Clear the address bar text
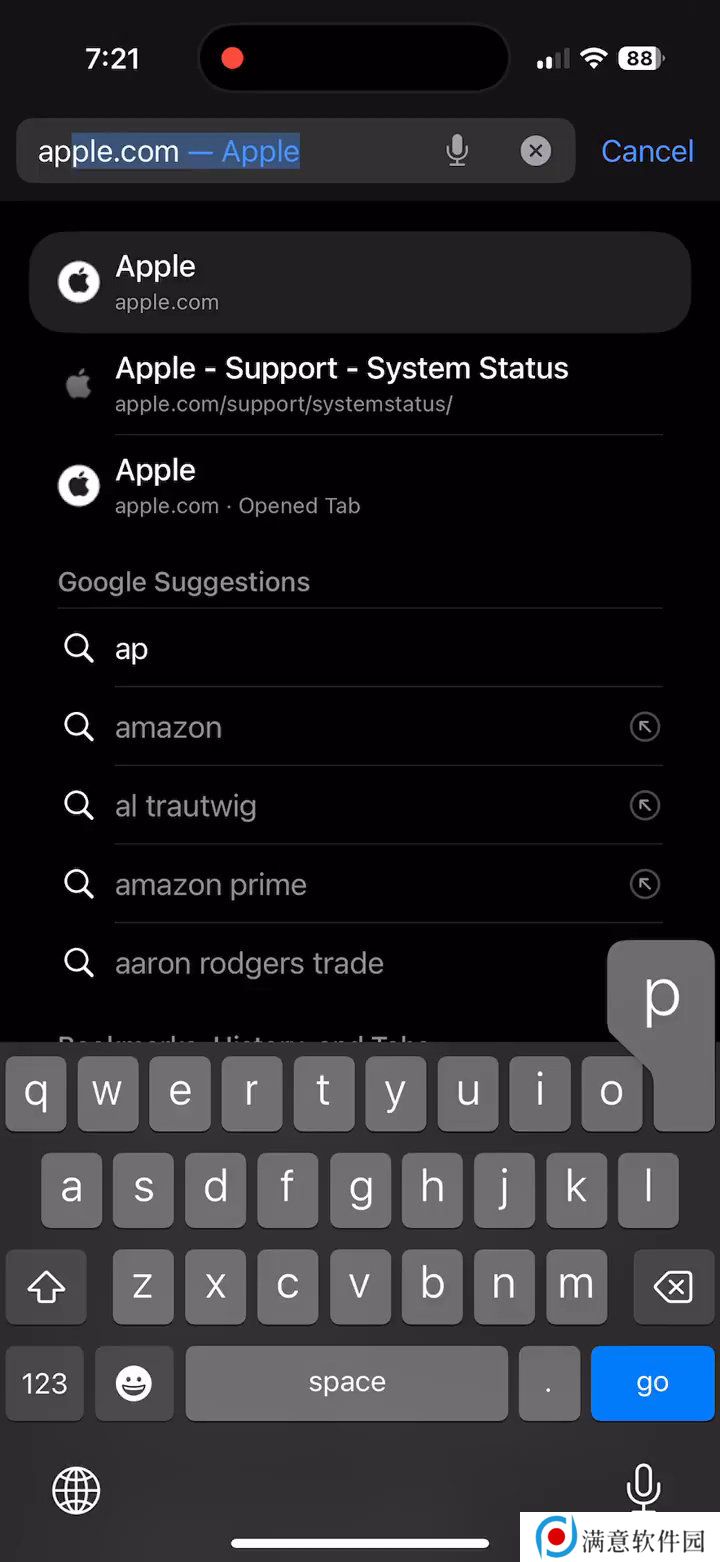This screenshot has height=1562, width=720. (536, 151)
